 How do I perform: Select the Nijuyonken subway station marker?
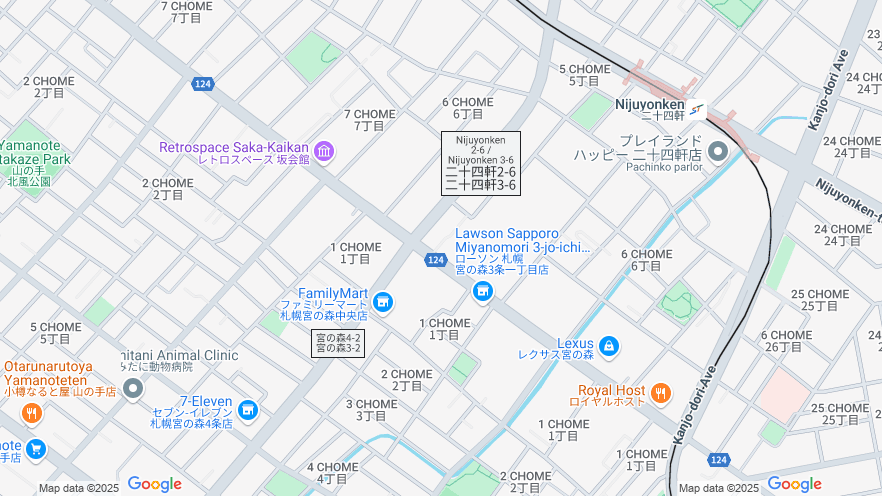click(x=697, y=108)
